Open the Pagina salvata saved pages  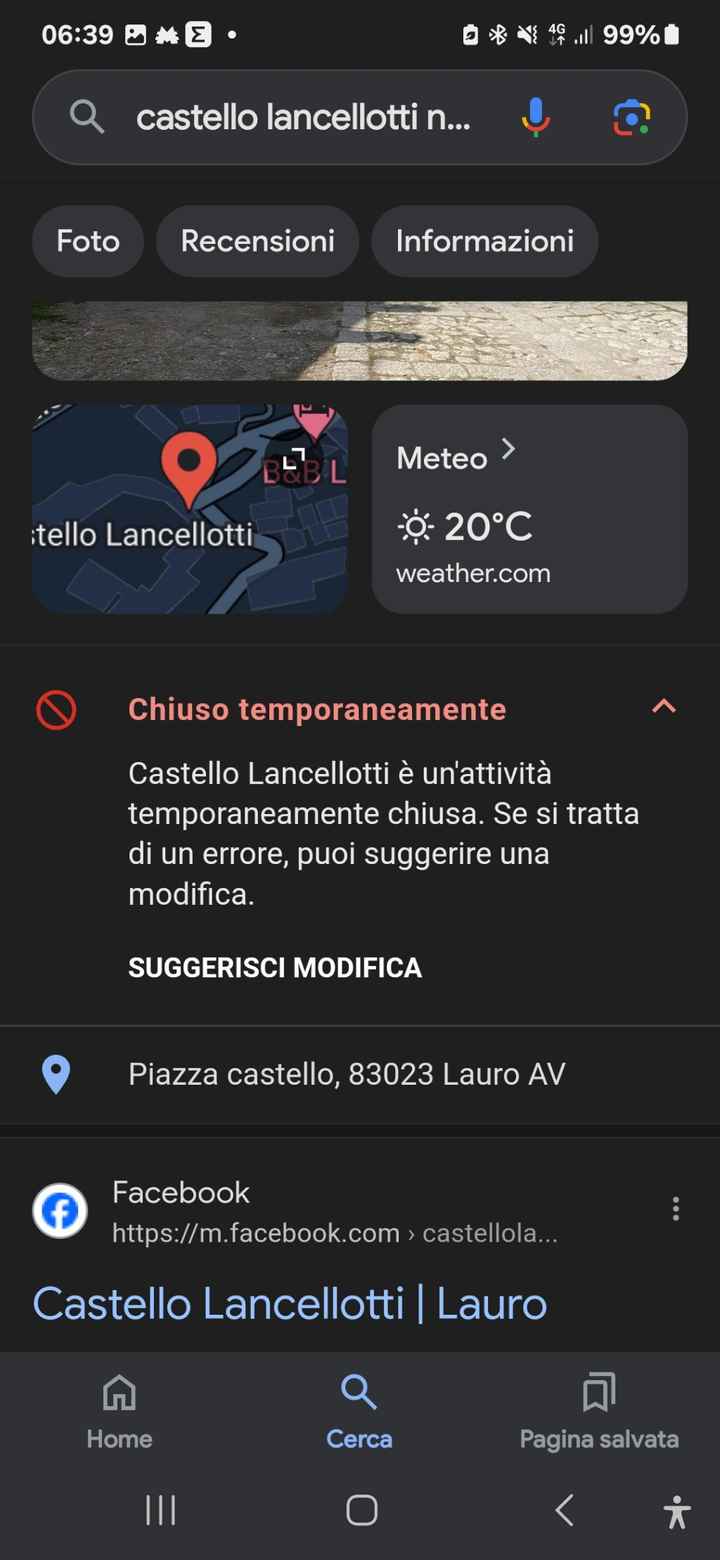point(598,1408)
